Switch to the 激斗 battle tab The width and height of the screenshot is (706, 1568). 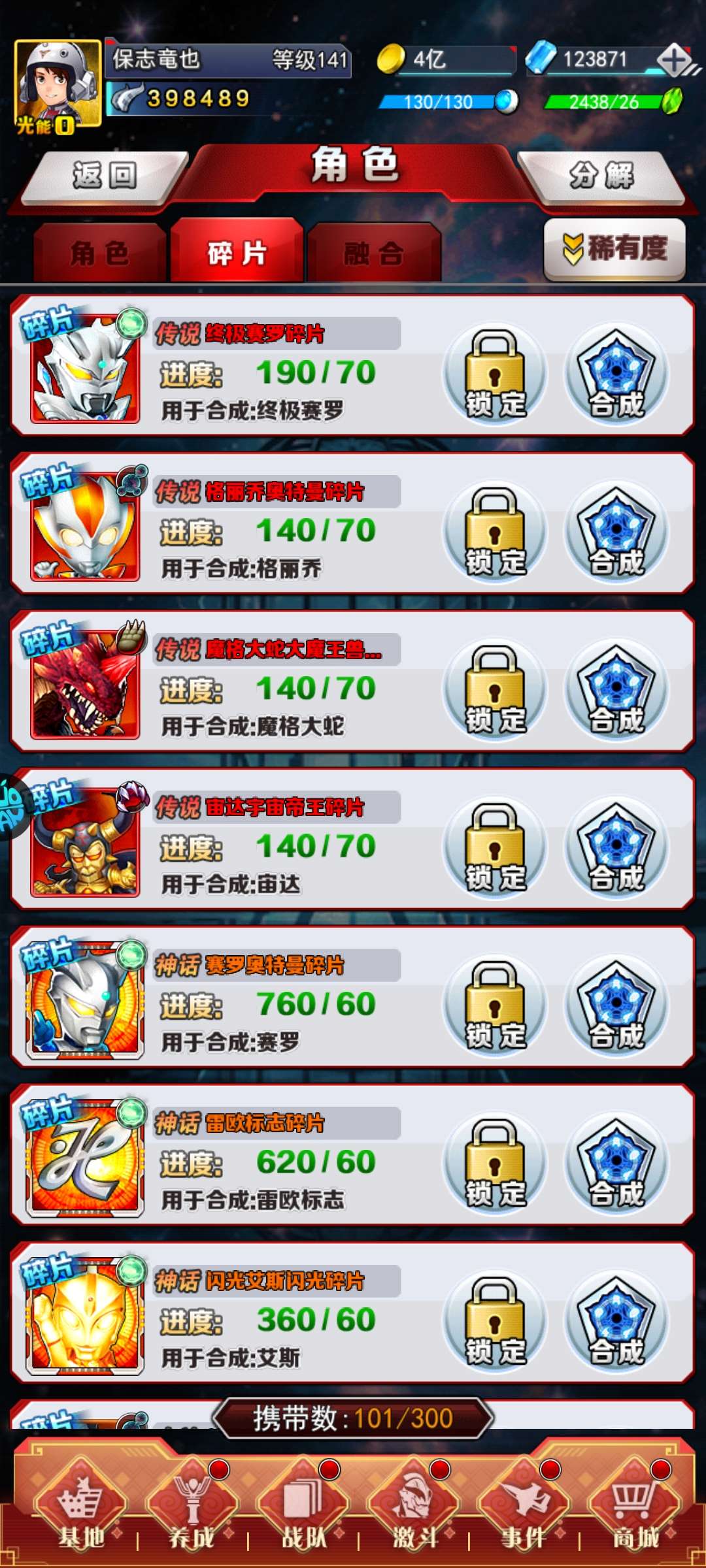coord(413,1509)
